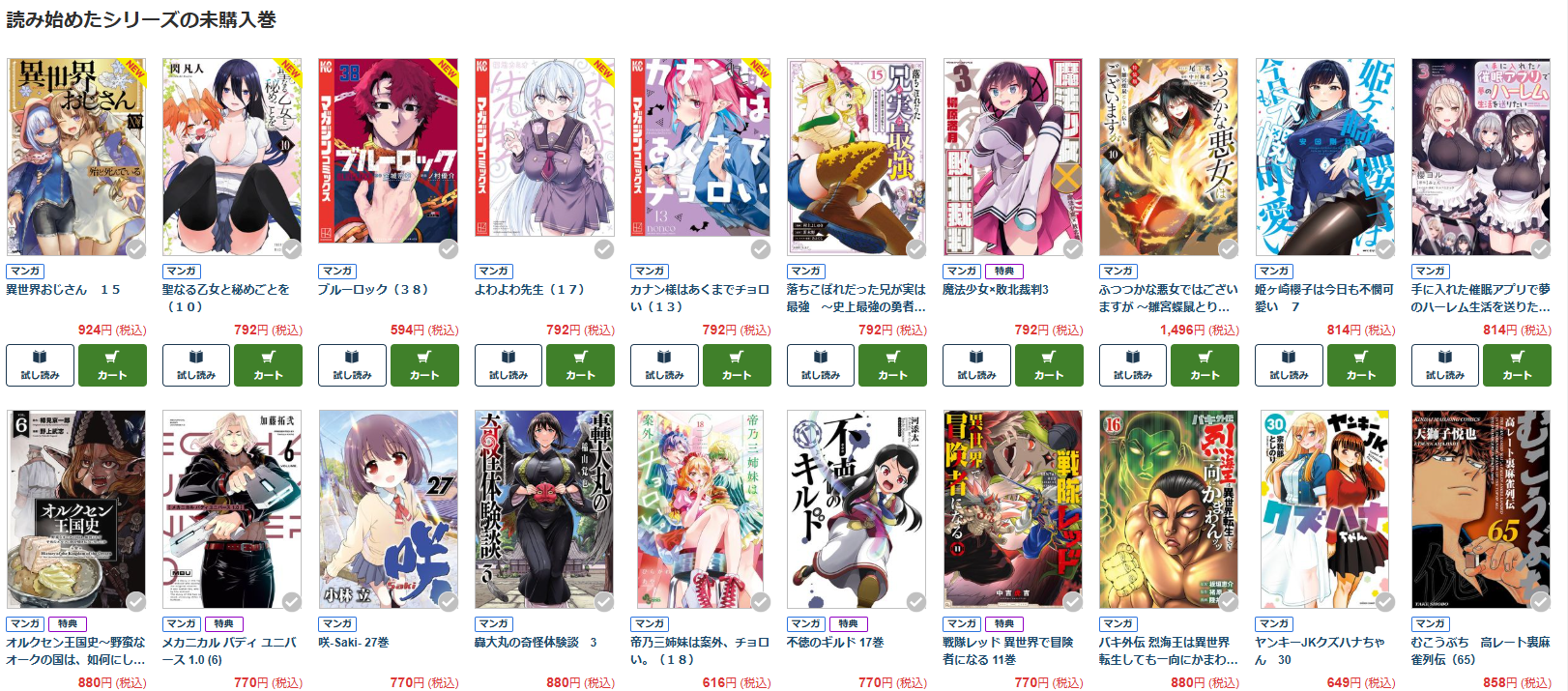The image size is (1568, 691).
Task: Select the checkmark on 戦隊レッド 異世界で冒険者になる cover
Action: pos(1073,602)
